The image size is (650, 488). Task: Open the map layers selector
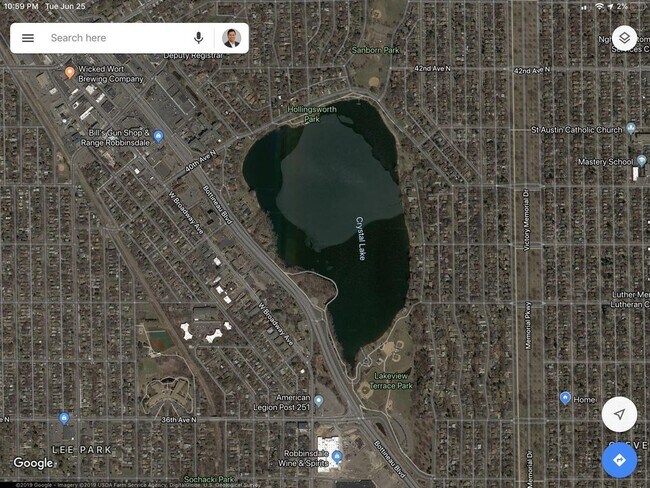pos(624,38)
